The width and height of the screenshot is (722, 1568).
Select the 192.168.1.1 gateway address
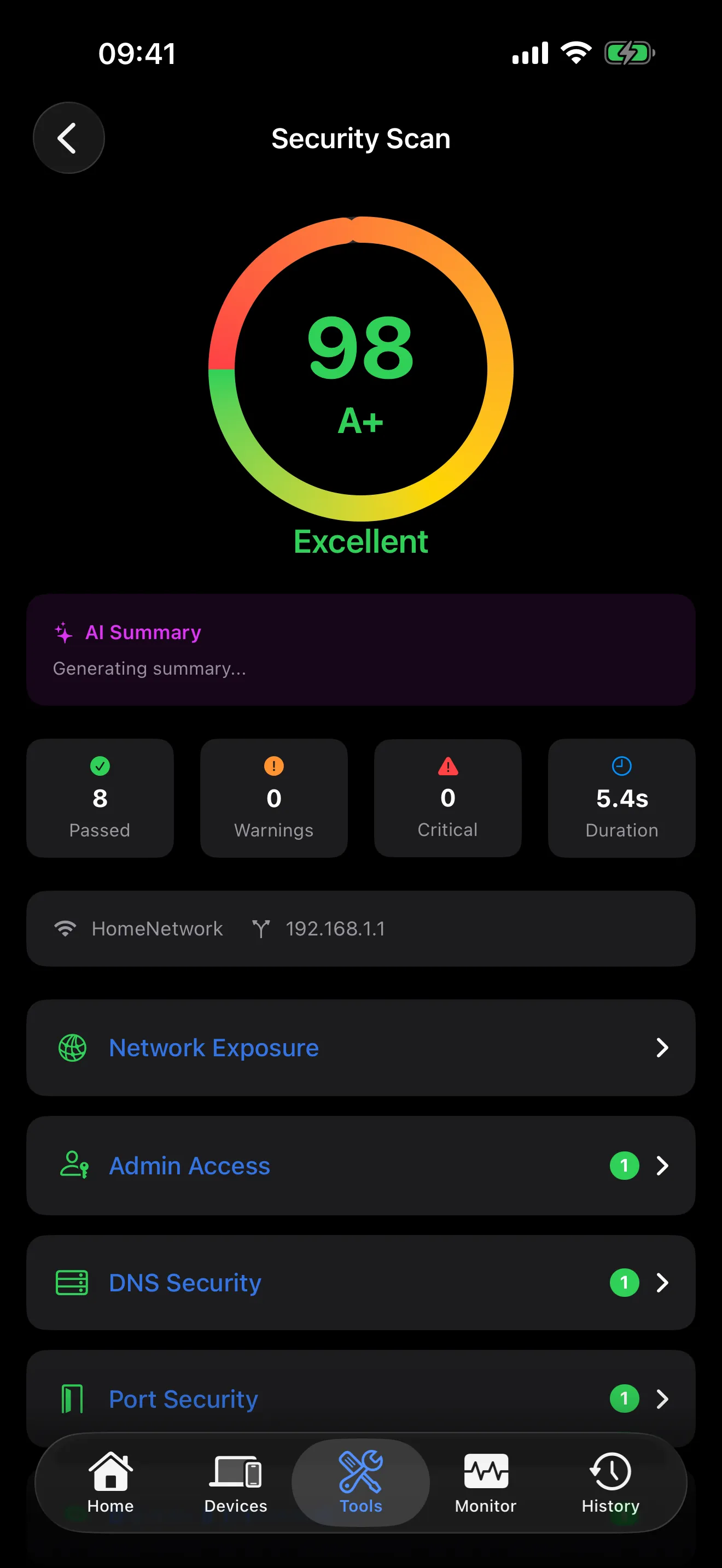335,928
